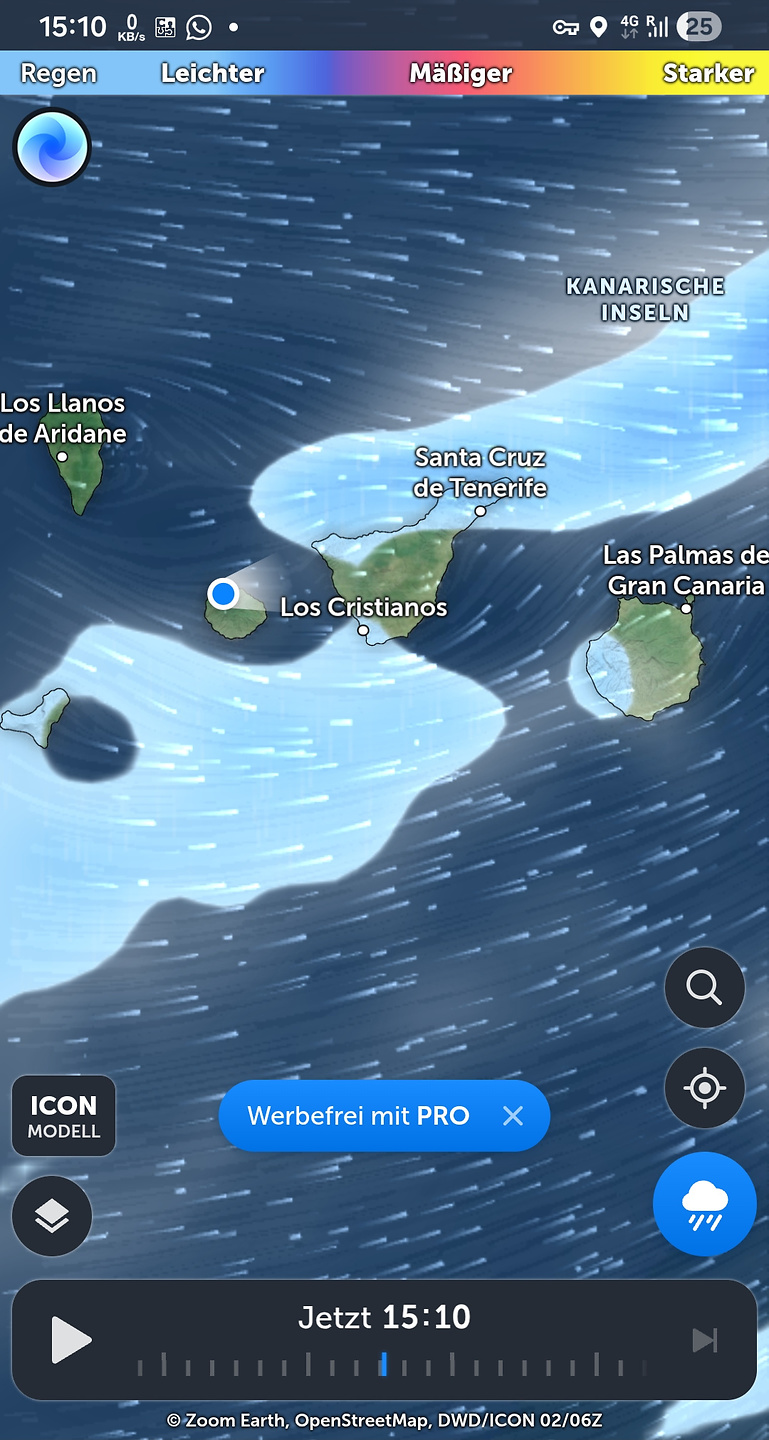The image size is (769, 1440).
Task: Select the Los Cristianos city marker
Action: pyautogui.click(x=362, y=630)
